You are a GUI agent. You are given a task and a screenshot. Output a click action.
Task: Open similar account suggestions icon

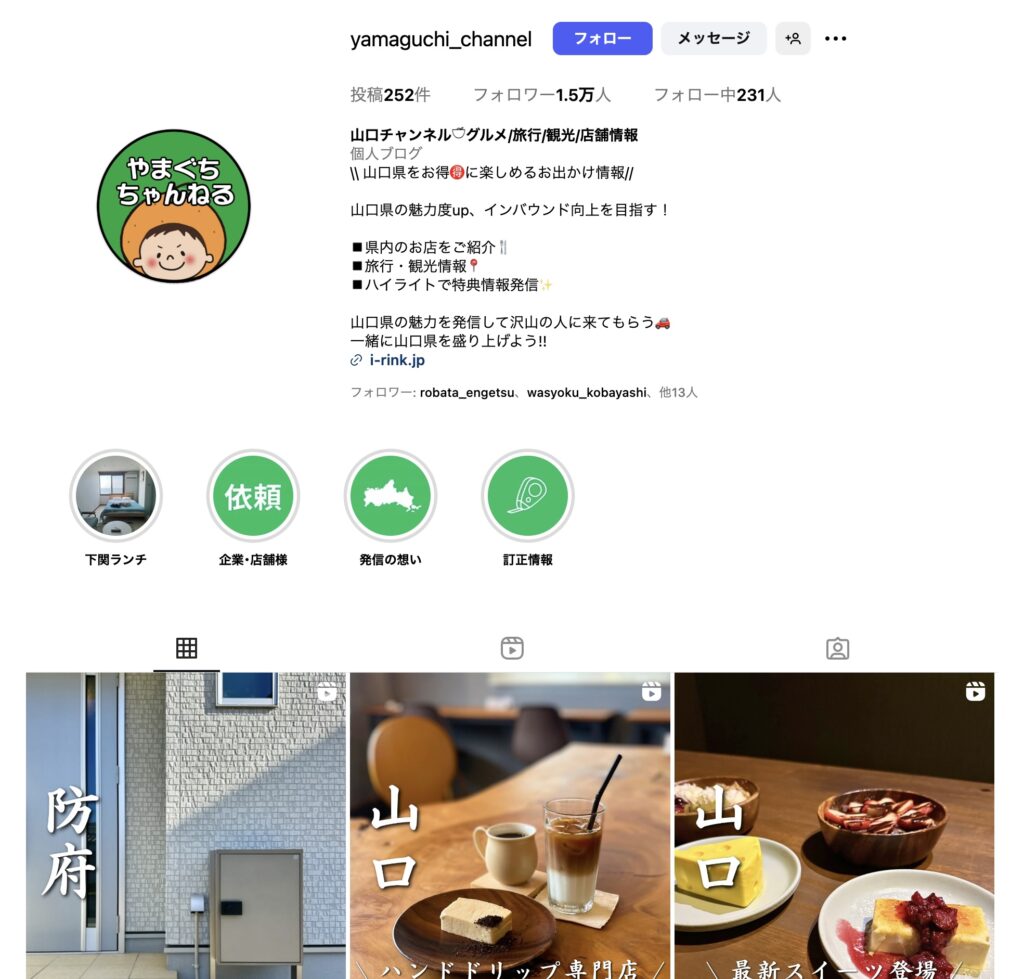click(792, 39)
